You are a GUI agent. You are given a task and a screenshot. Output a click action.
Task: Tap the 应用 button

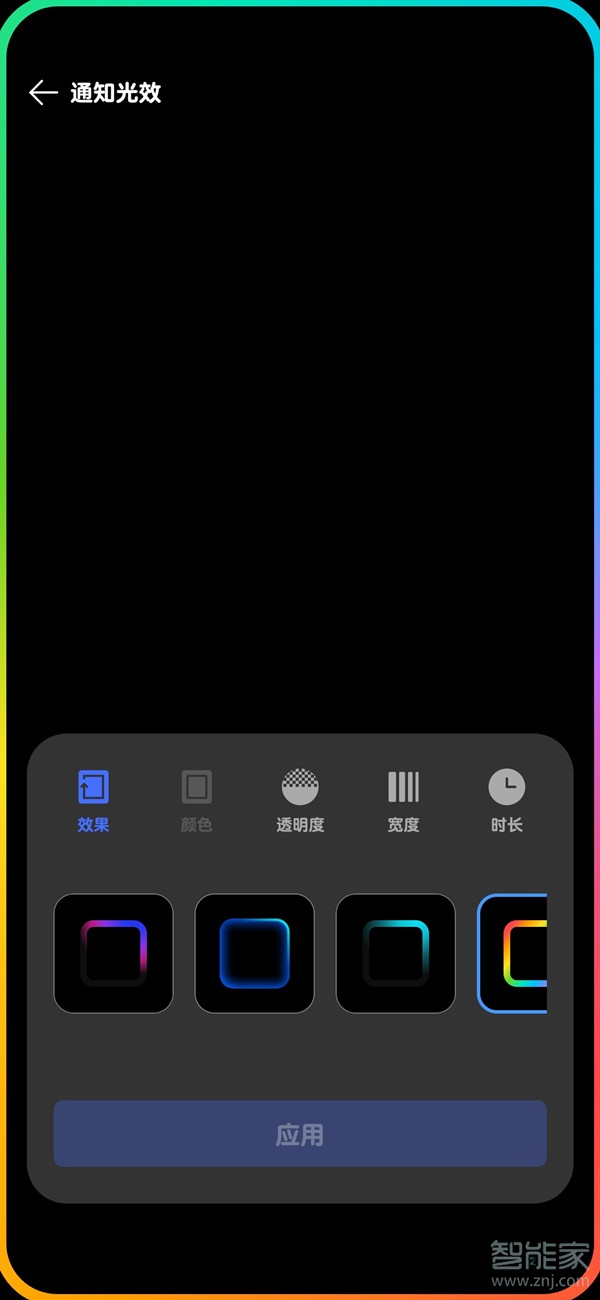pyautogui.click(x=300, y=1134)
